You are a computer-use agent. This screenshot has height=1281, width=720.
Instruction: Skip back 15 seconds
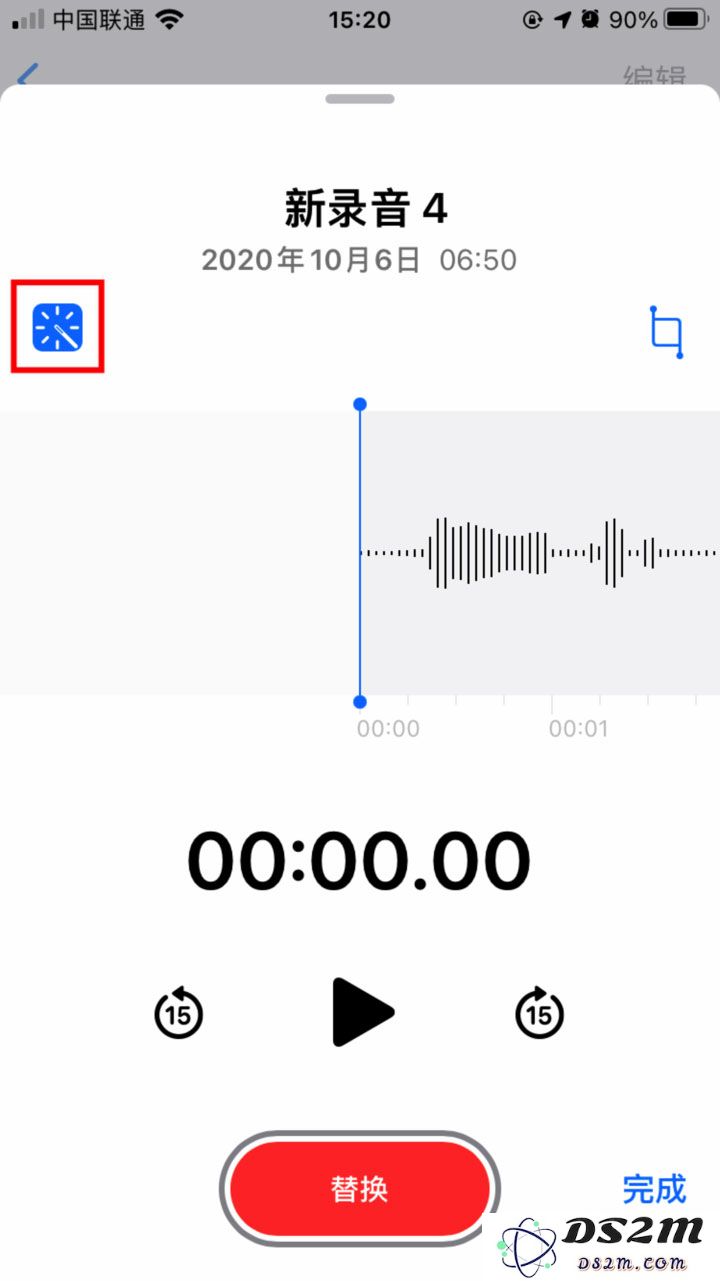(x=179, y=1012)
